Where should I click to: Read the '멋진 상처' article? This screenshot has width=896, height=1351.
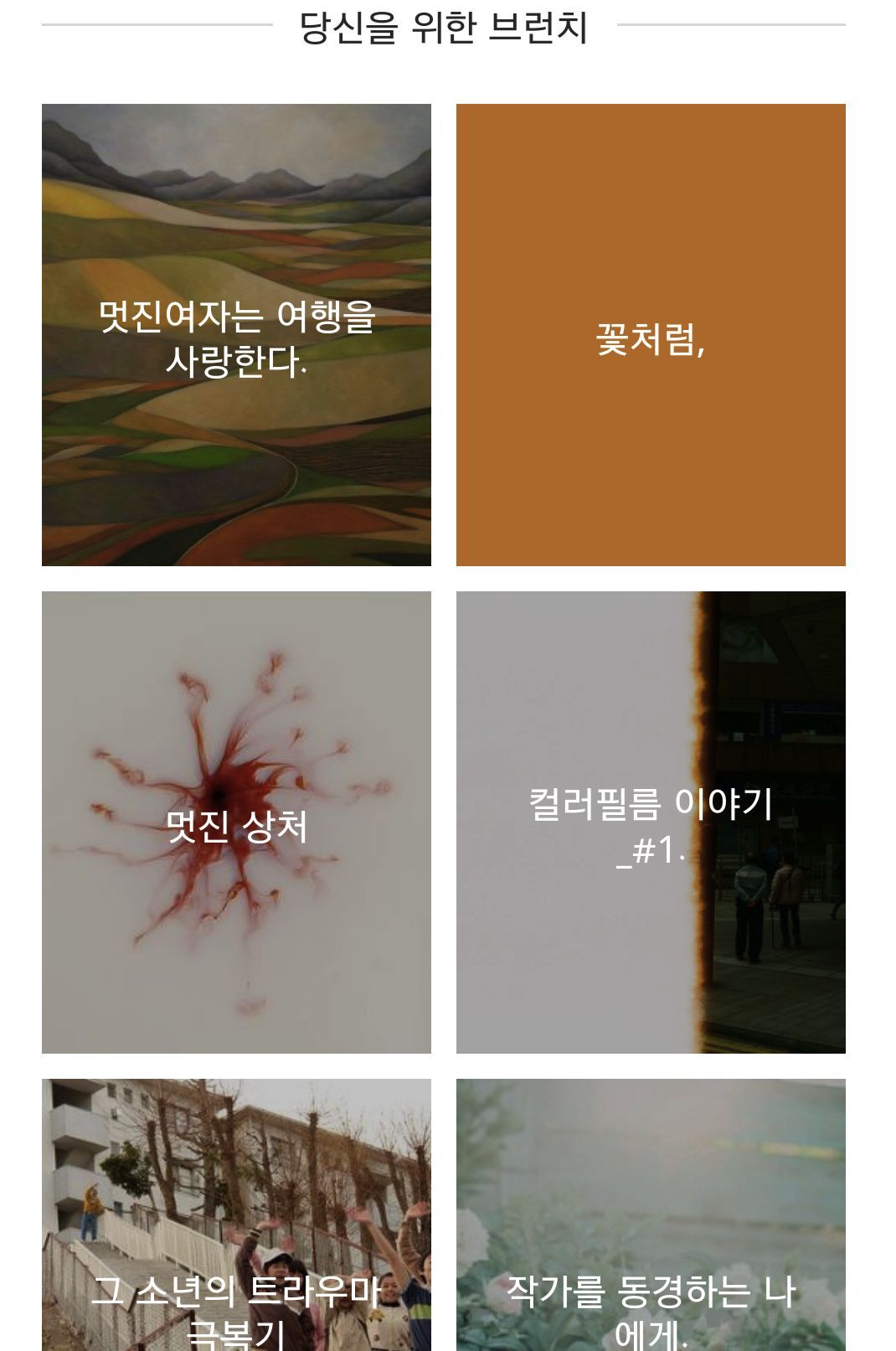point(236,822)
